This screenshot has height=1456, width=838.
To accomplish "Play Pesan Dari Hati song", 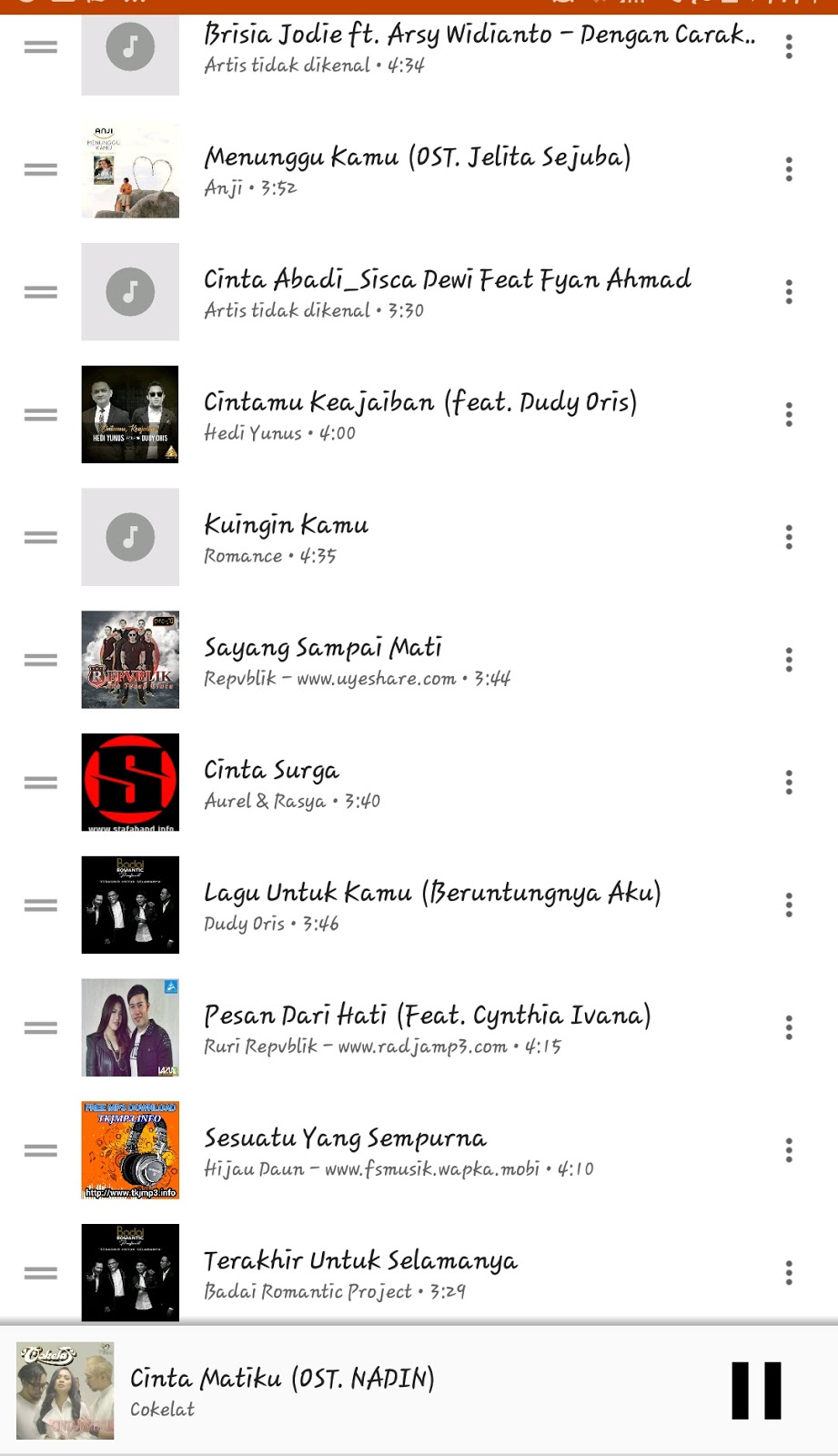I will click(x=427, y=1027).
